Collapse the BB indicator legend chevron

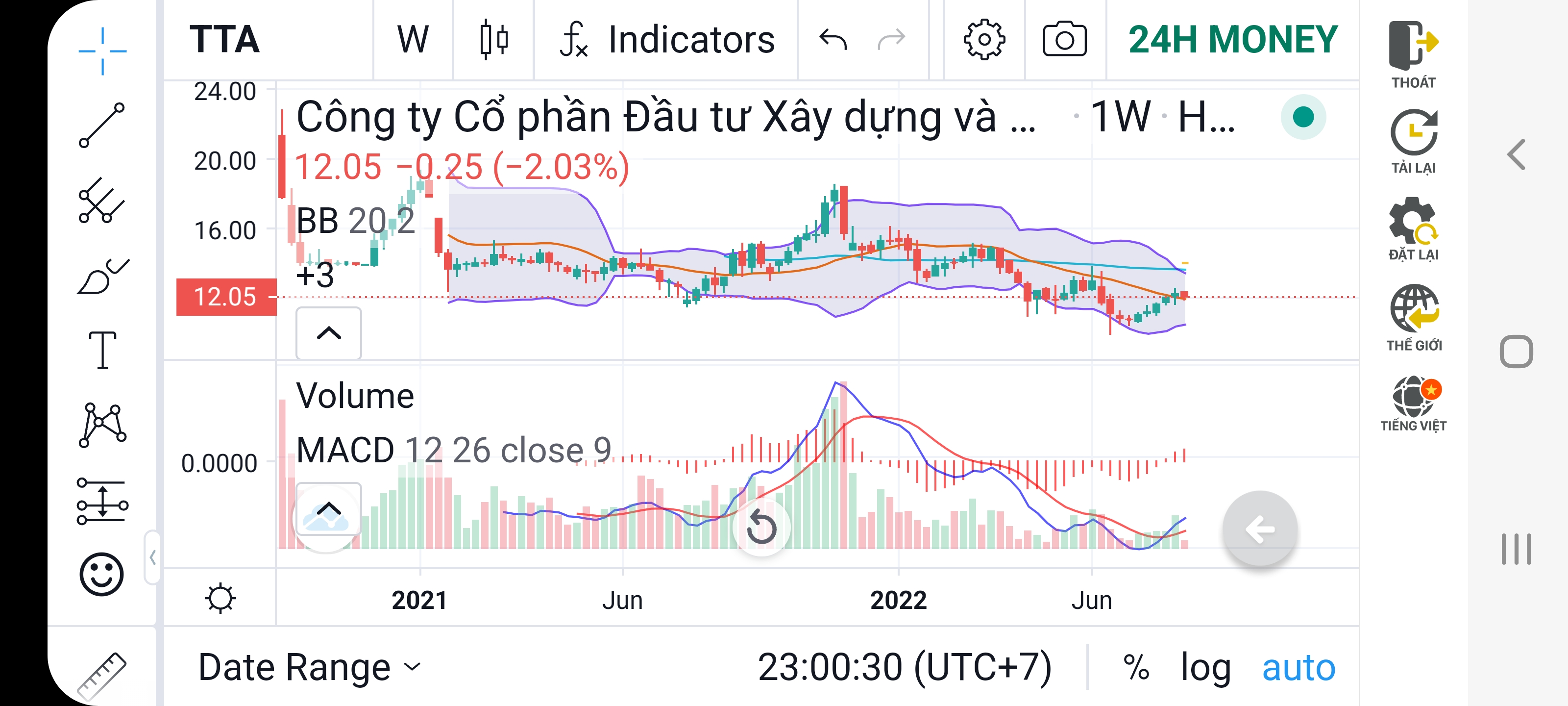click(x=329, y=333)
